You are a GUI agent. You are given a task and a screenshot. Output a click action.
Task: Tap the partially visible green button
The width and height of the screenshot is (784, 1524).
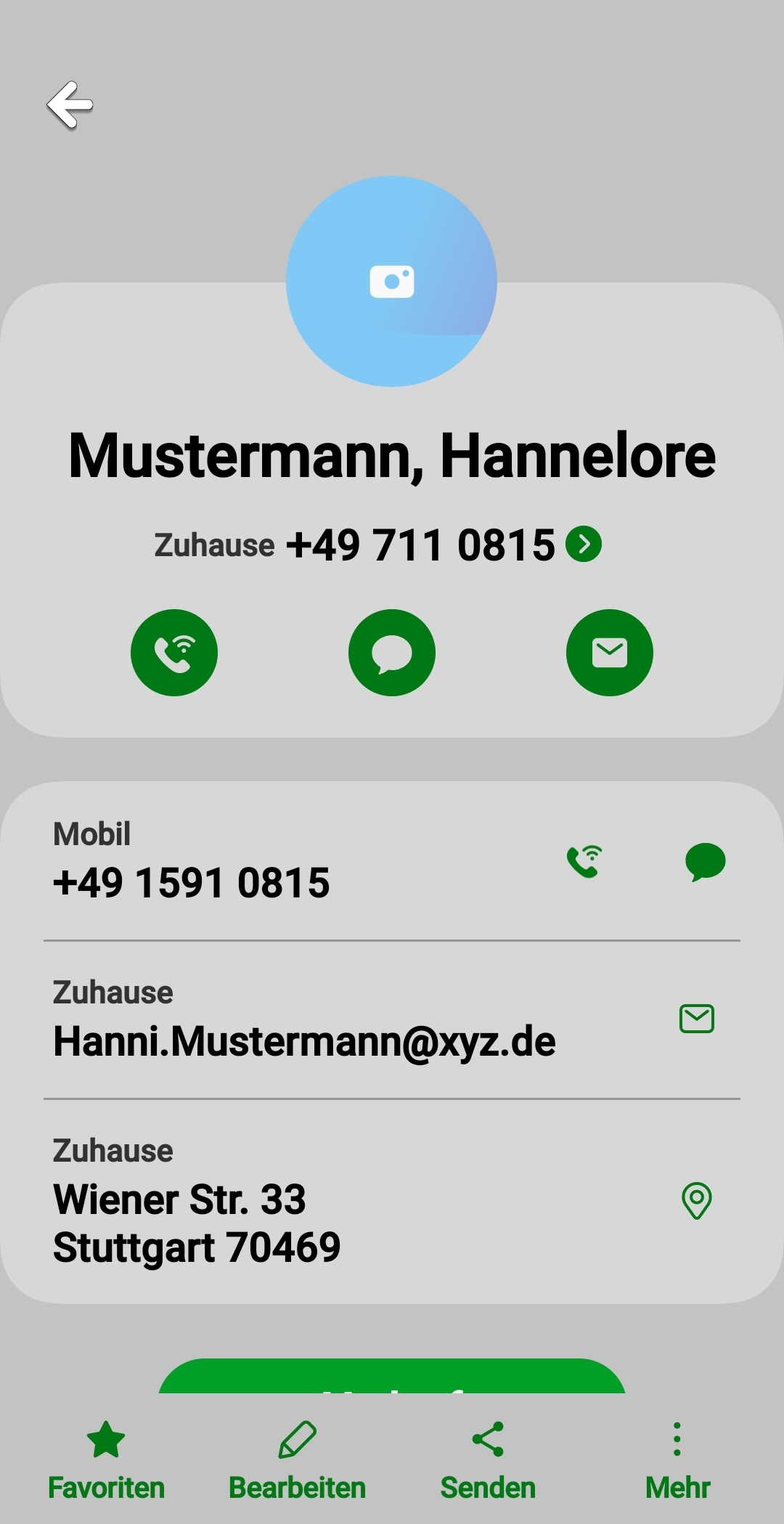click(392, 1377)
